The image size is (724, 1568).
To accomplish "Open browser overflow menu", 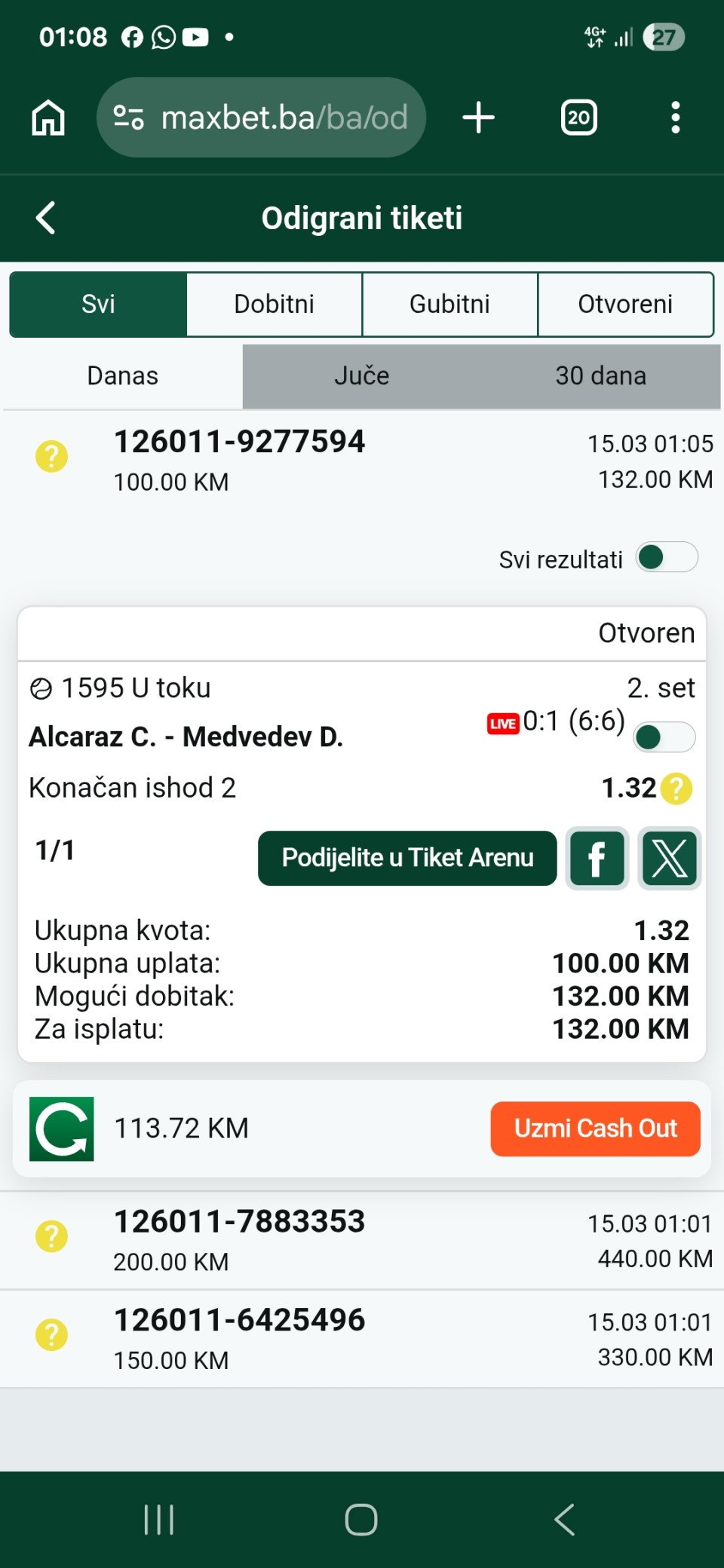I will [x=675, y=118].
